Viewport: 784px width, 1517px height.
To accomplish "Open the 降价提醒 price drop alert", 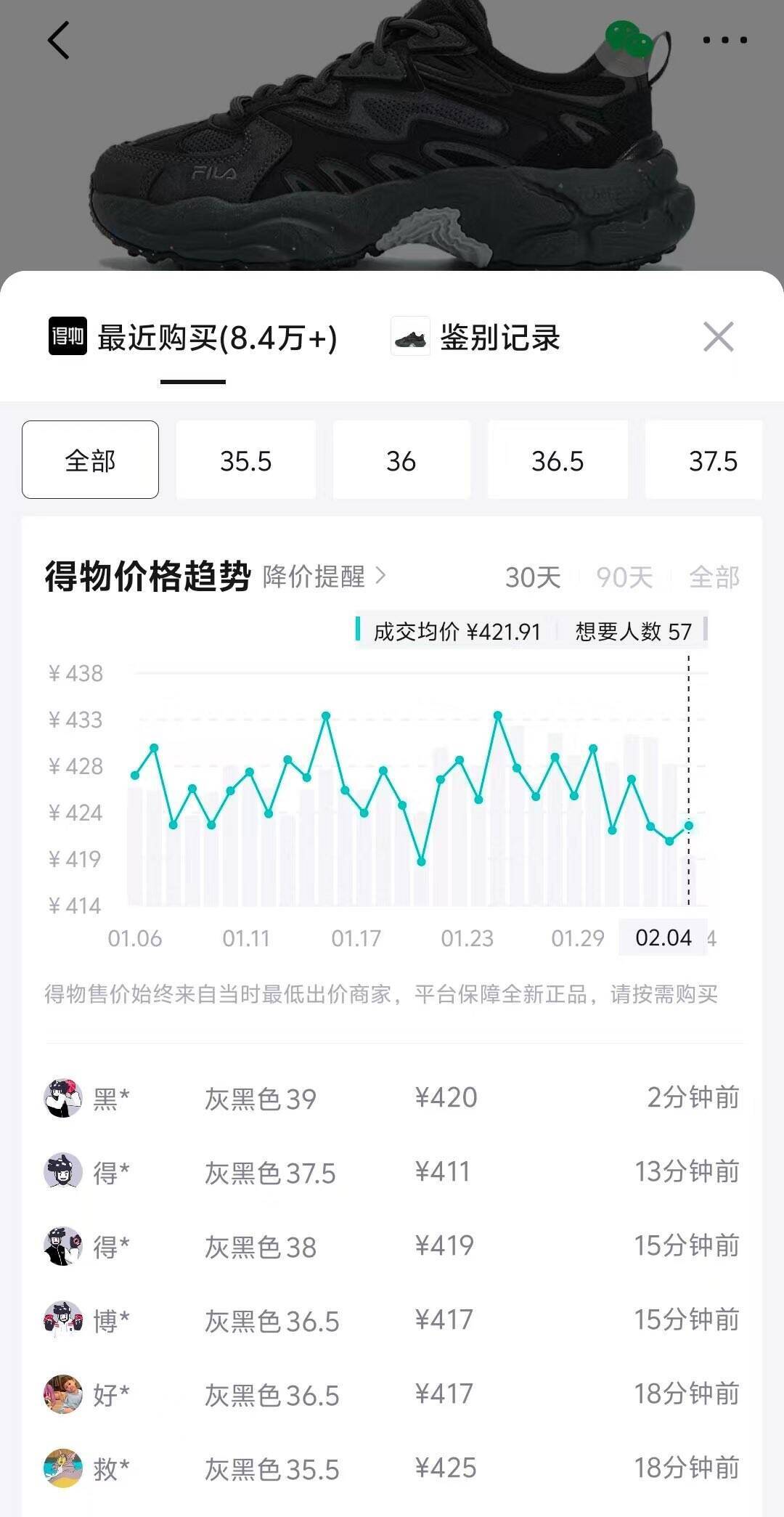I will pos(324,577).
